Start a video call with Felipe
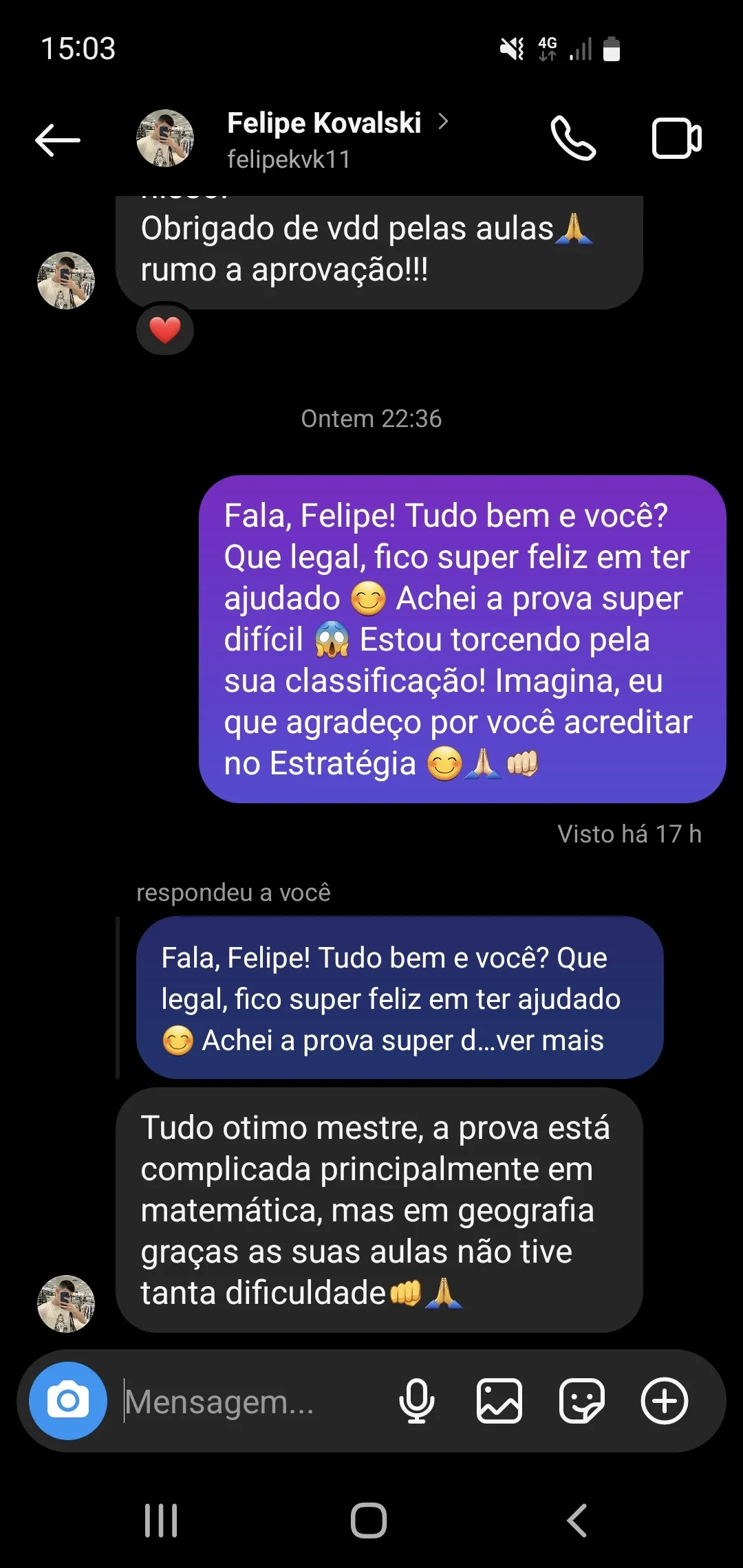The image size is (743, 1568). (x=676, y=139)
